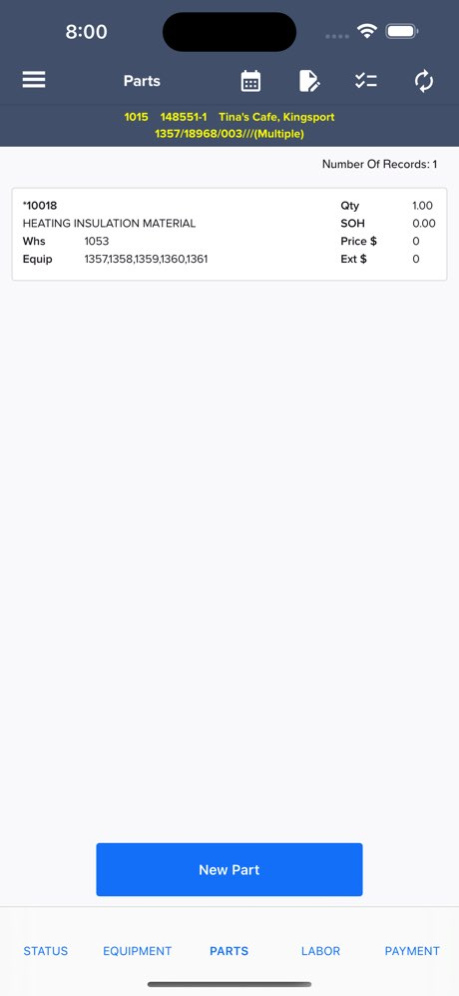Screen dimensions: 459x996
Task: Refresh using the sync icon
Action: click(423, 81)
